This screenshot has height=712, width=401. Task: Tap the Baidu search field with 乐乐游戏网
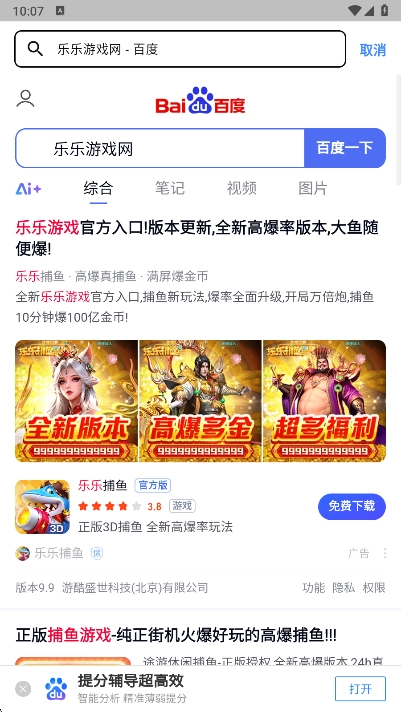pyautogui.click(x=160, y=148)
